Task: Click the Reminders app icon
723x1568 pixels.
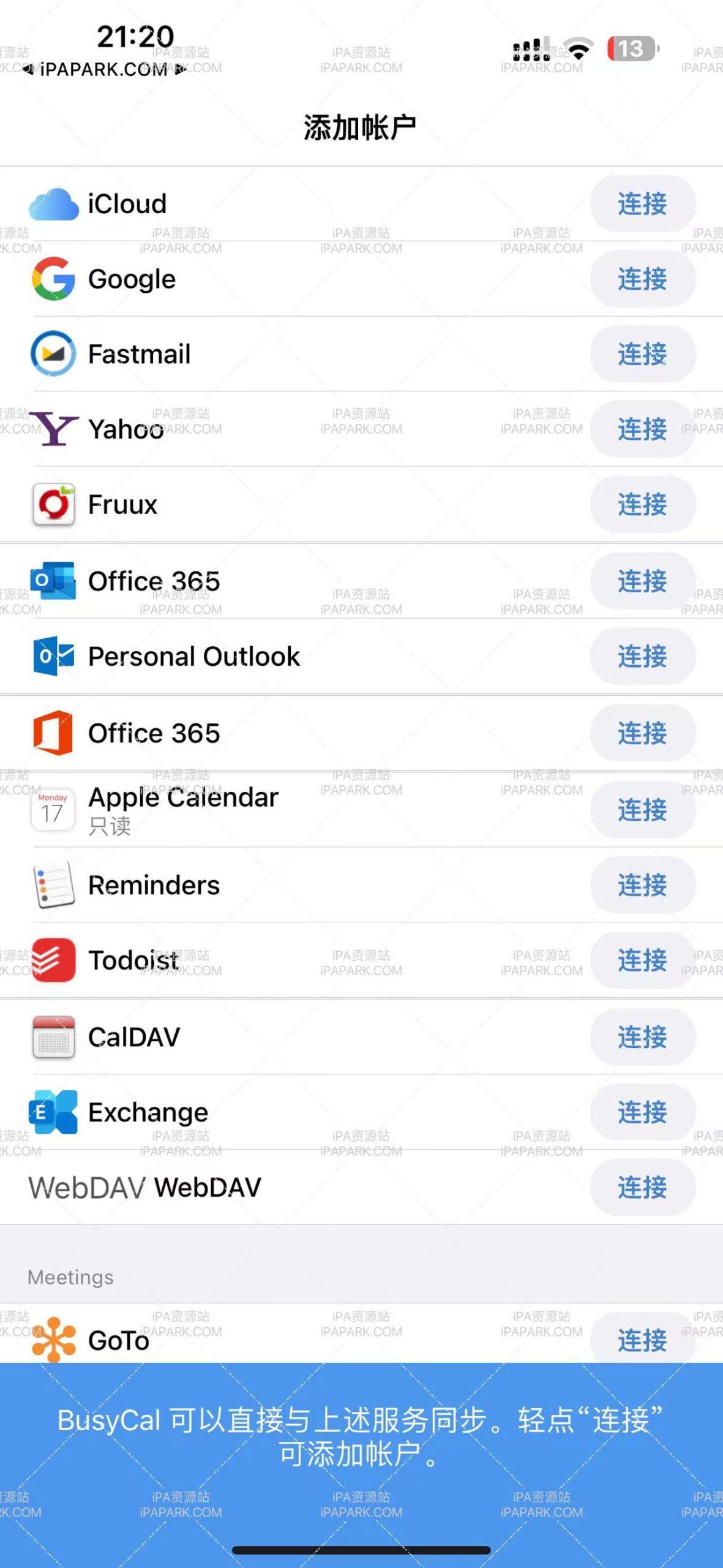Action: click(x=54, y=885)
